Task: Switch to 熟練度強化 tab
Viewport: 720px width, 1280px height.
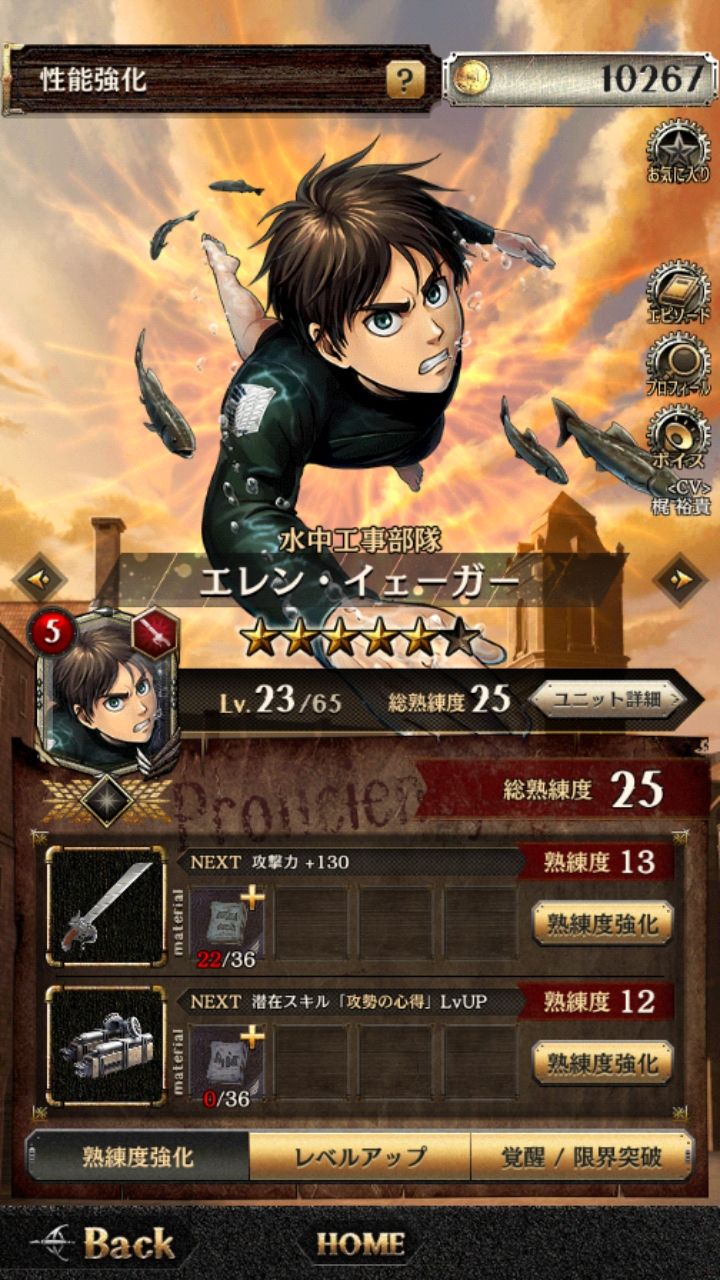Action: coord(138,1157)
